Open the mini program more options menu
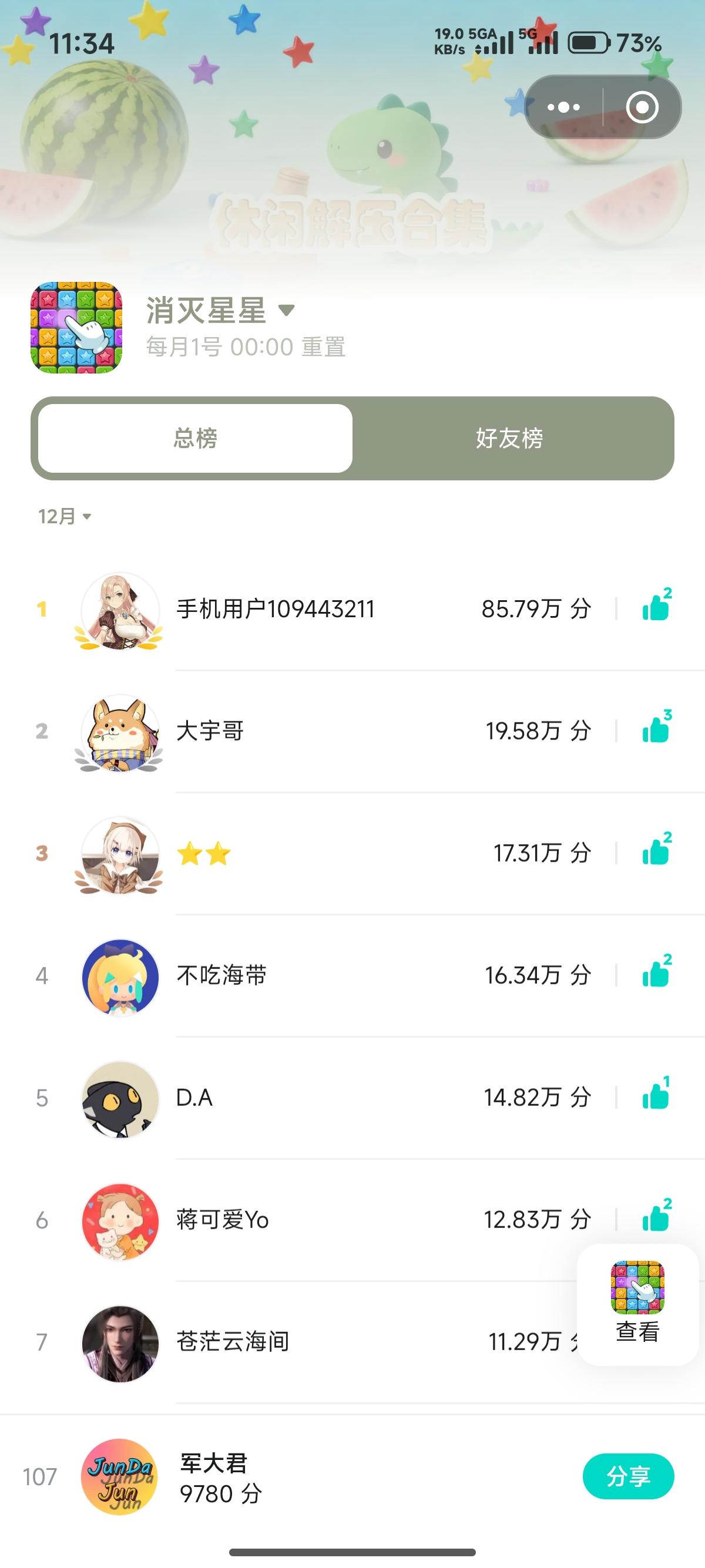705x1568 pixels. pyautogui.click(x=564, y=107)
